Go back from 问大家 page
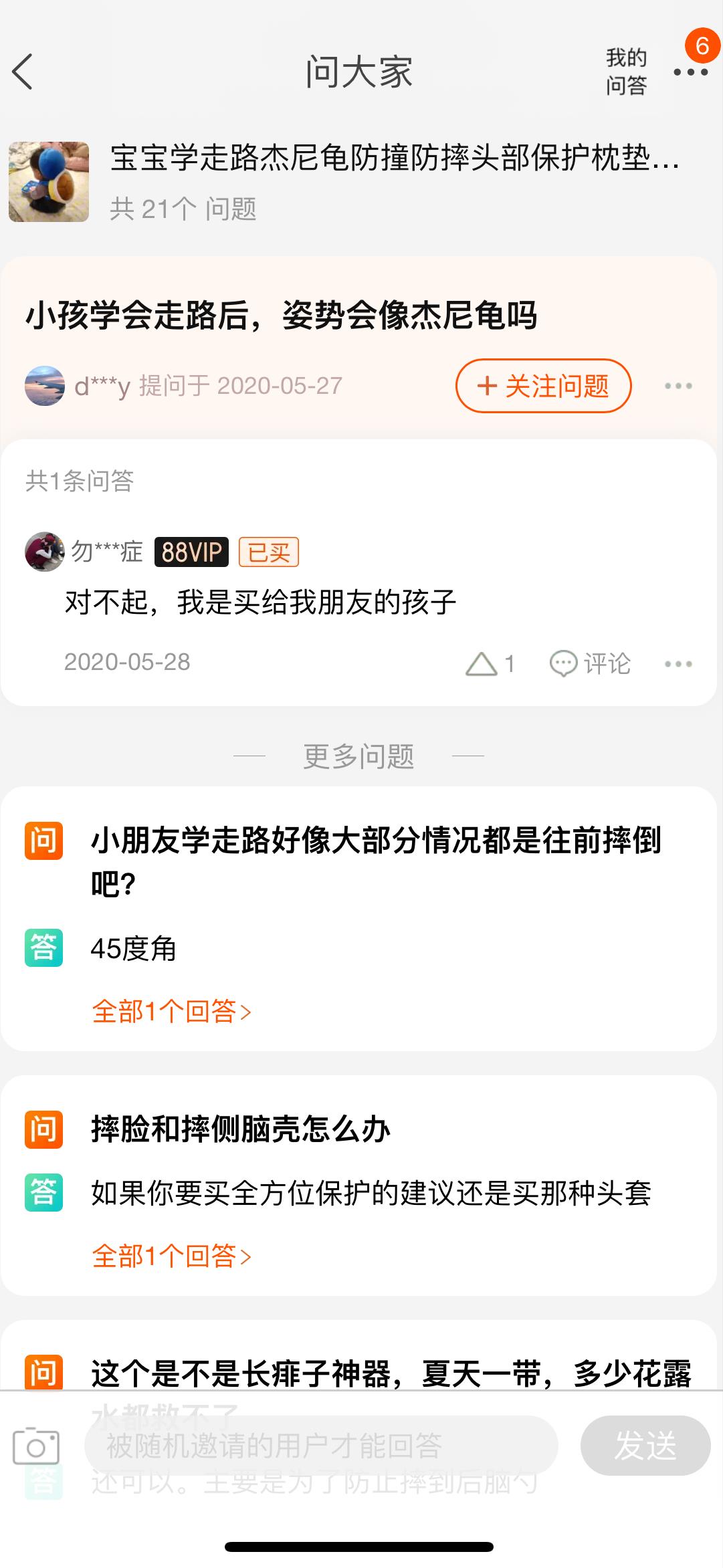The image size is (723, 1568). point(23,72)
